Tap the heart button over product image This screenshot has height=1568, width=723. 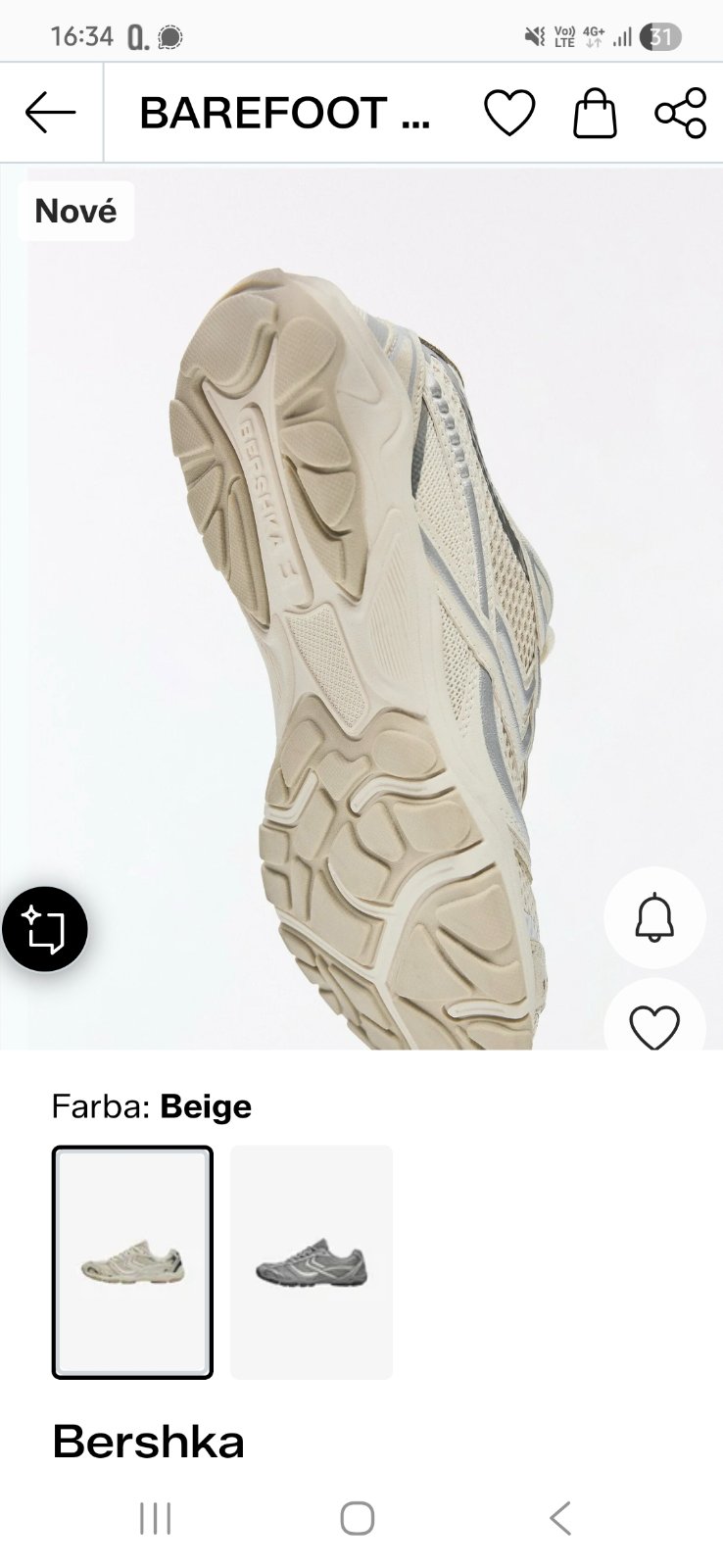click(x=654, y=1019)
